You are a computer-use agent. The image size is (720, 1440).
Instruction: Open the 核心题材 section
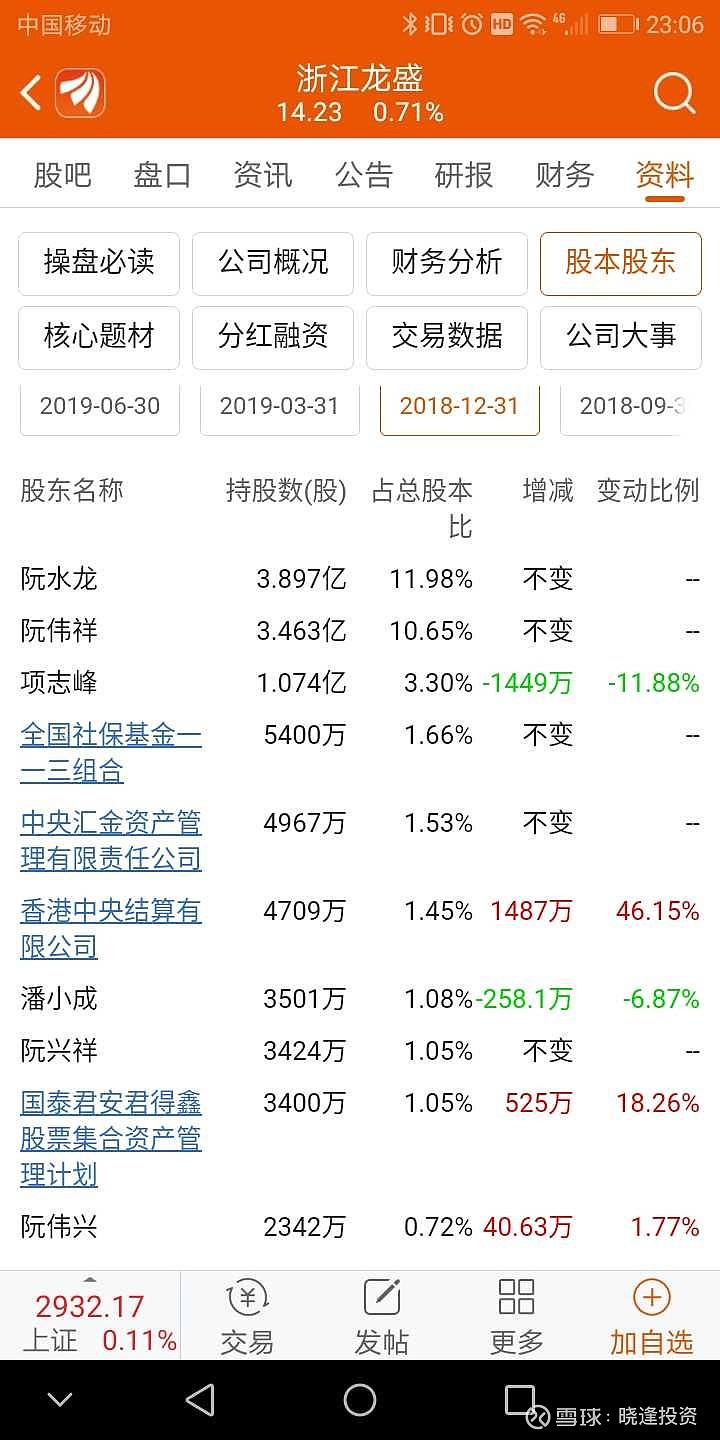[98, 338]
